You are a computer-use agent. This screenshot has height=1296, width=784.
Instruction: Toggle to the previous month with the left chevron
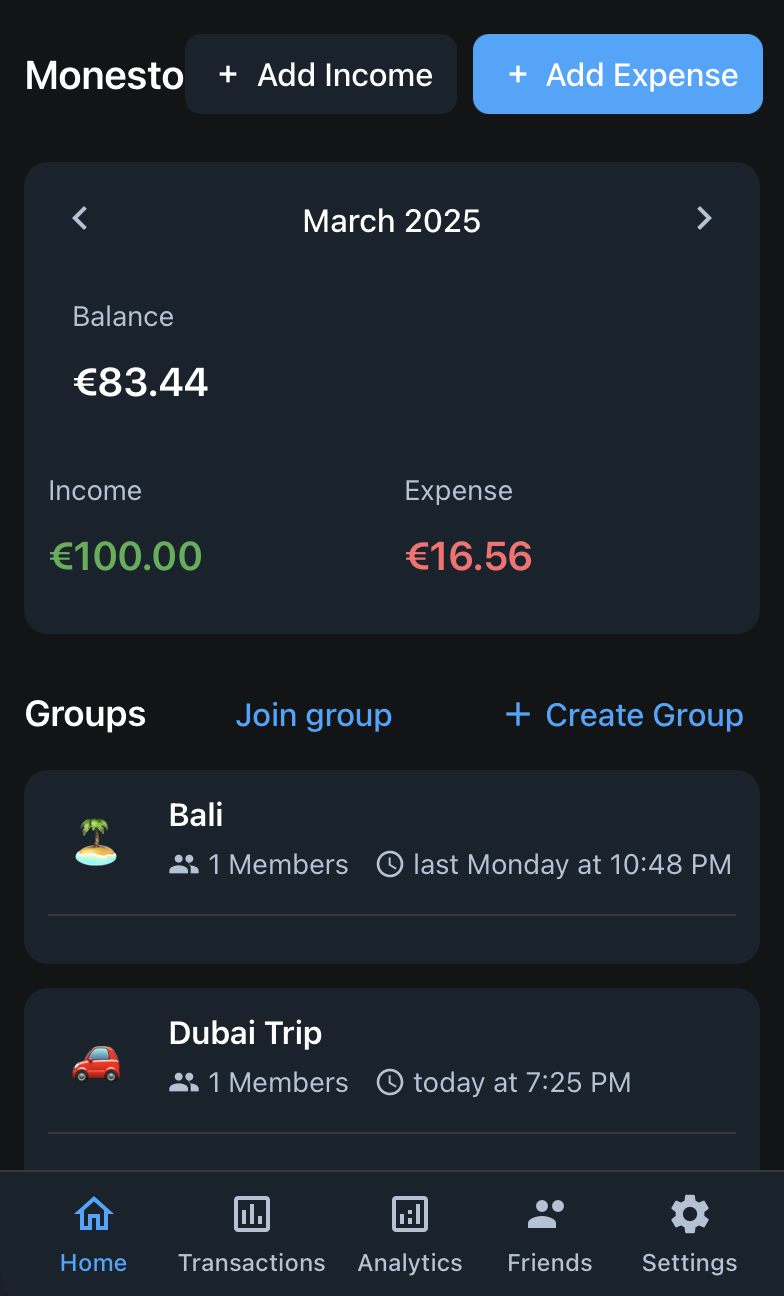[79, 218]
